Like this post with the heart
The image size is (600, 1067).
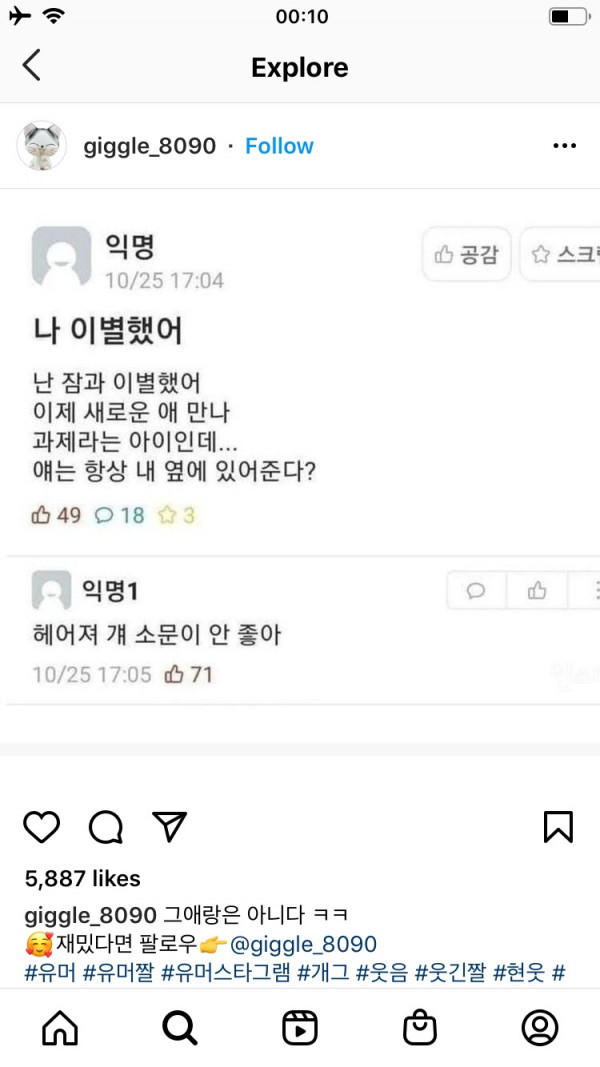tap(41, 826)
